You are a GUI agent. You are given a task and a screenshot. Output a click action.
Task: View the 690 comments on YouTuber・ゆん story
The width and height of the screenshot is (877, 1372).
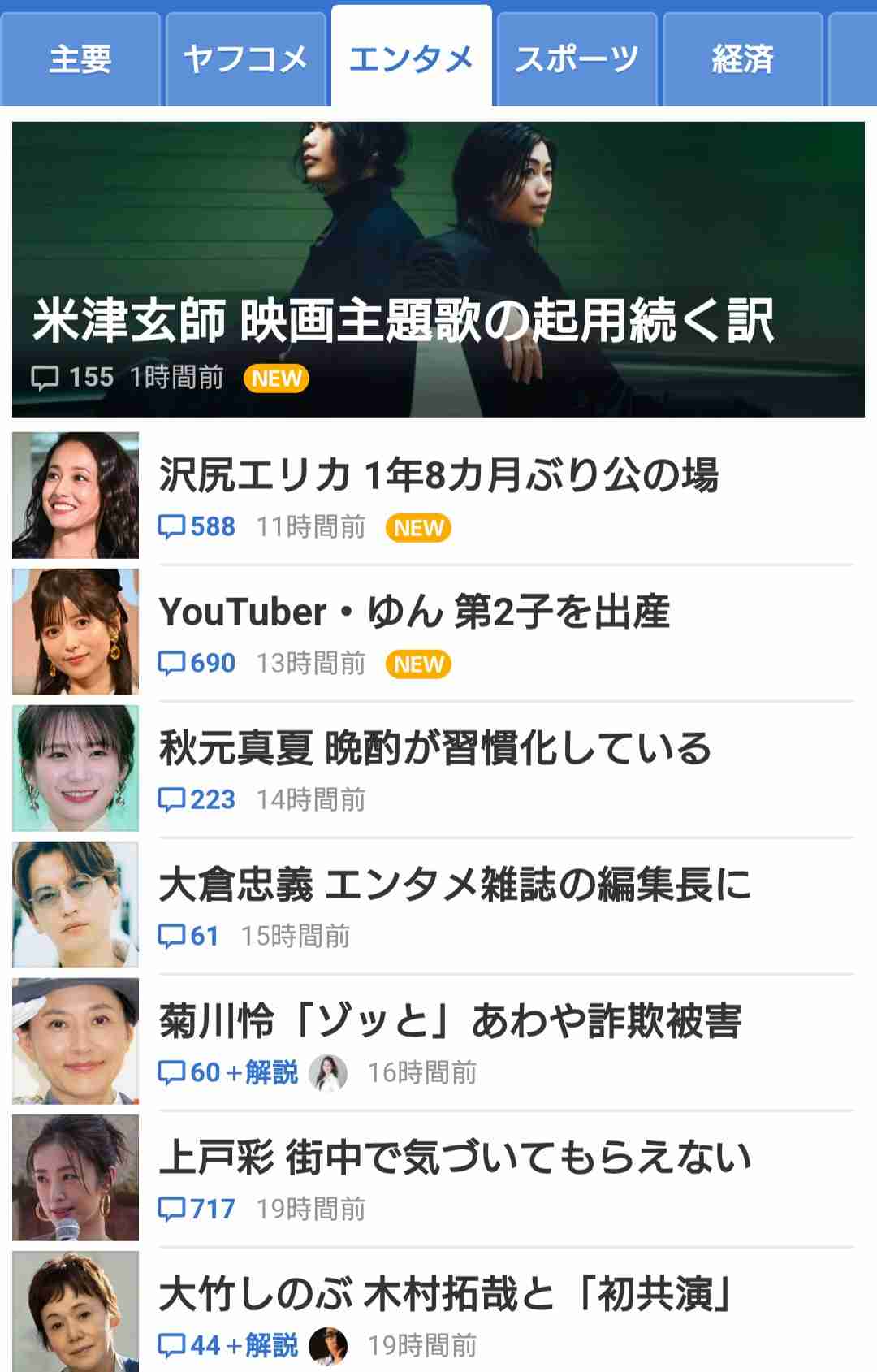(x=197, y=663)
